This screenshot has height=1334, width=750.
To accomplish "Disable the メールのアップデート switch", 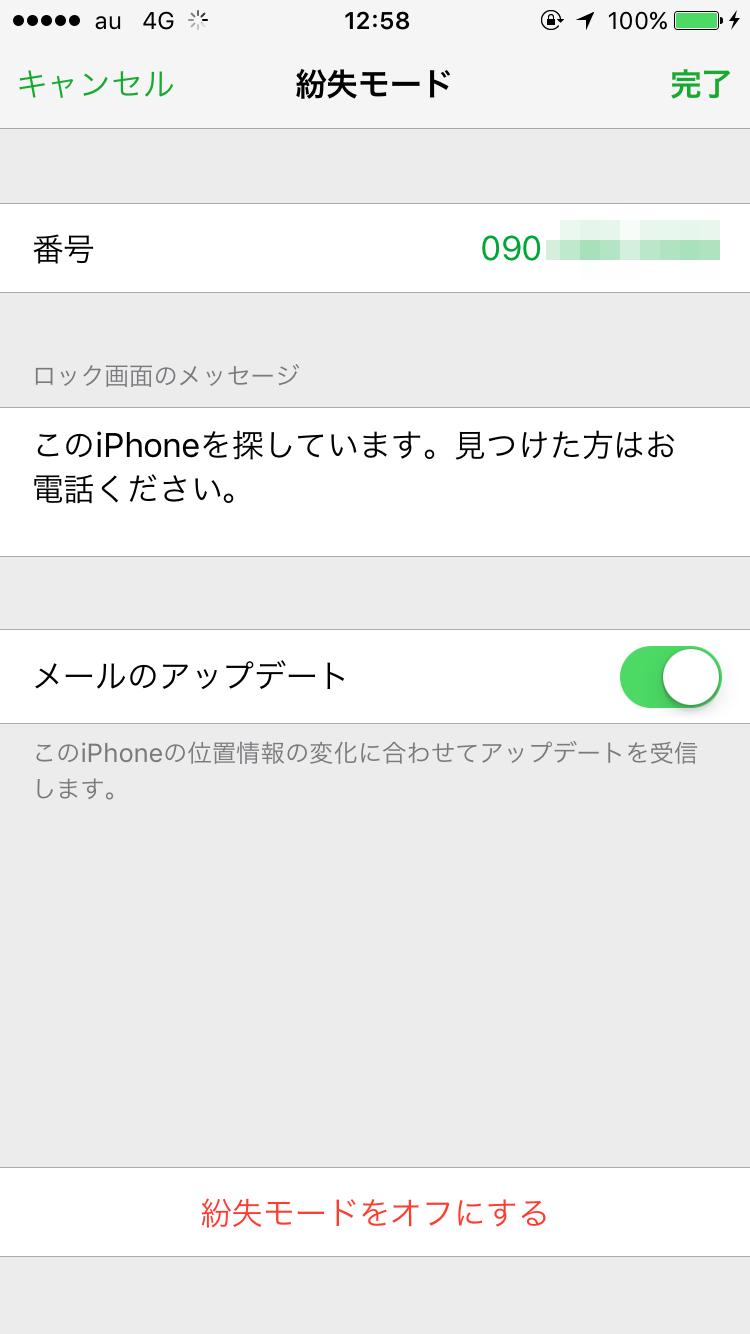I will [x=670, y=677].
